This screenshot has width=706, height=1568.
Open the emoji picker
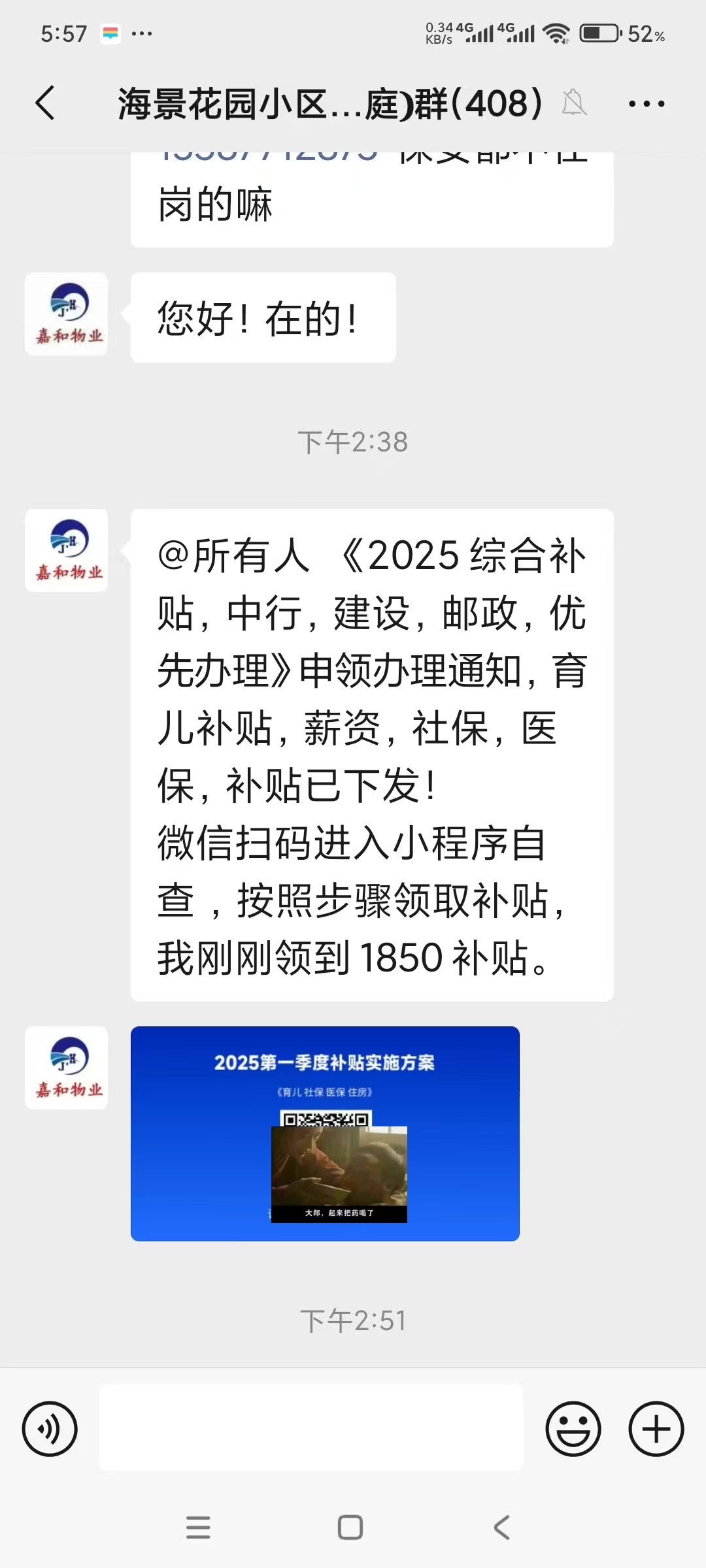click(x=573, y=1429)
